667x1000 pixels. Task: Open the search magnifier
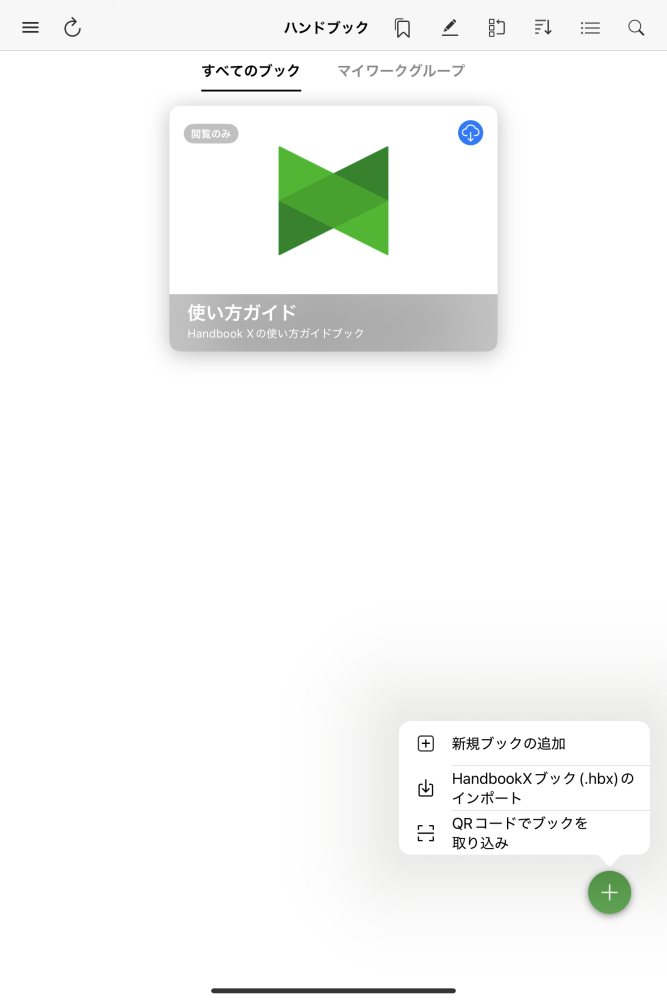tap(636, 28)
